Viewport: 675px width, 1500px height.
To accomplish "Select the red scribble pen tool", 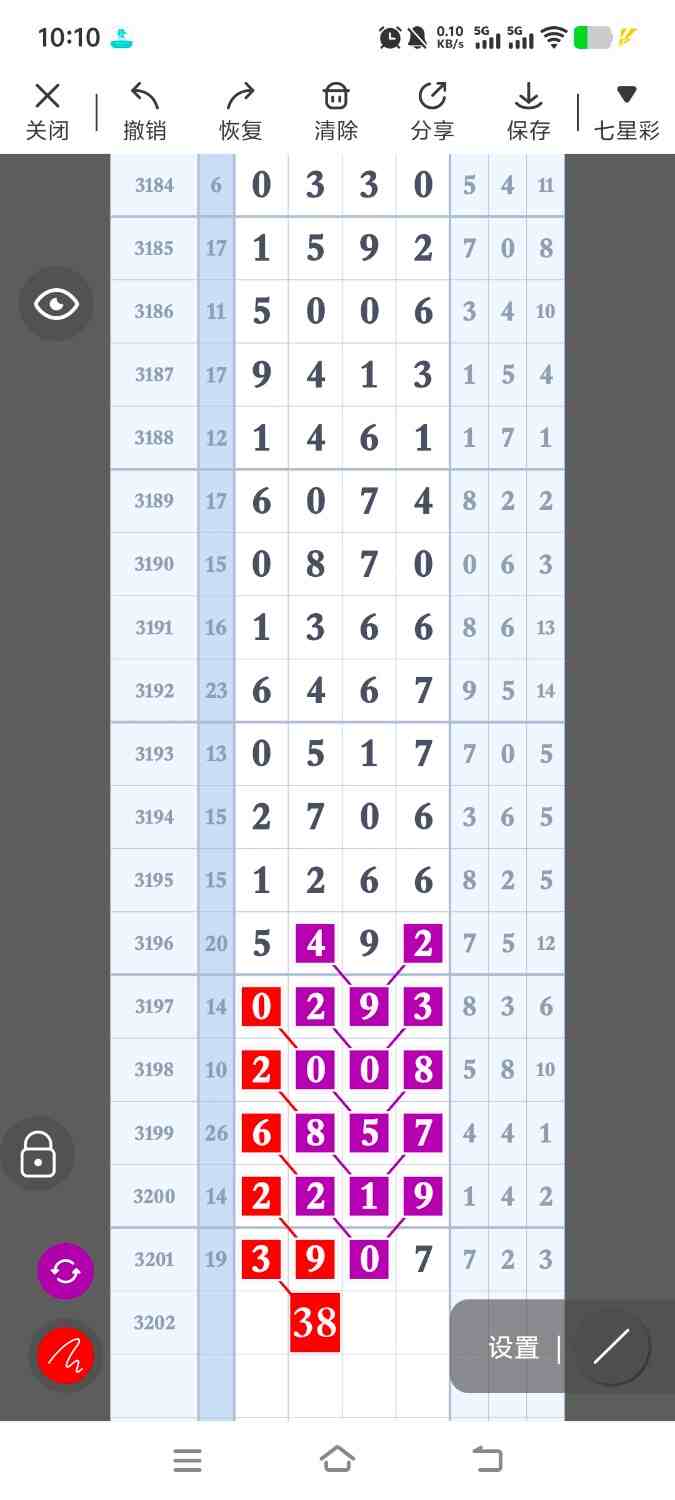I will [x=65, y=1356].
